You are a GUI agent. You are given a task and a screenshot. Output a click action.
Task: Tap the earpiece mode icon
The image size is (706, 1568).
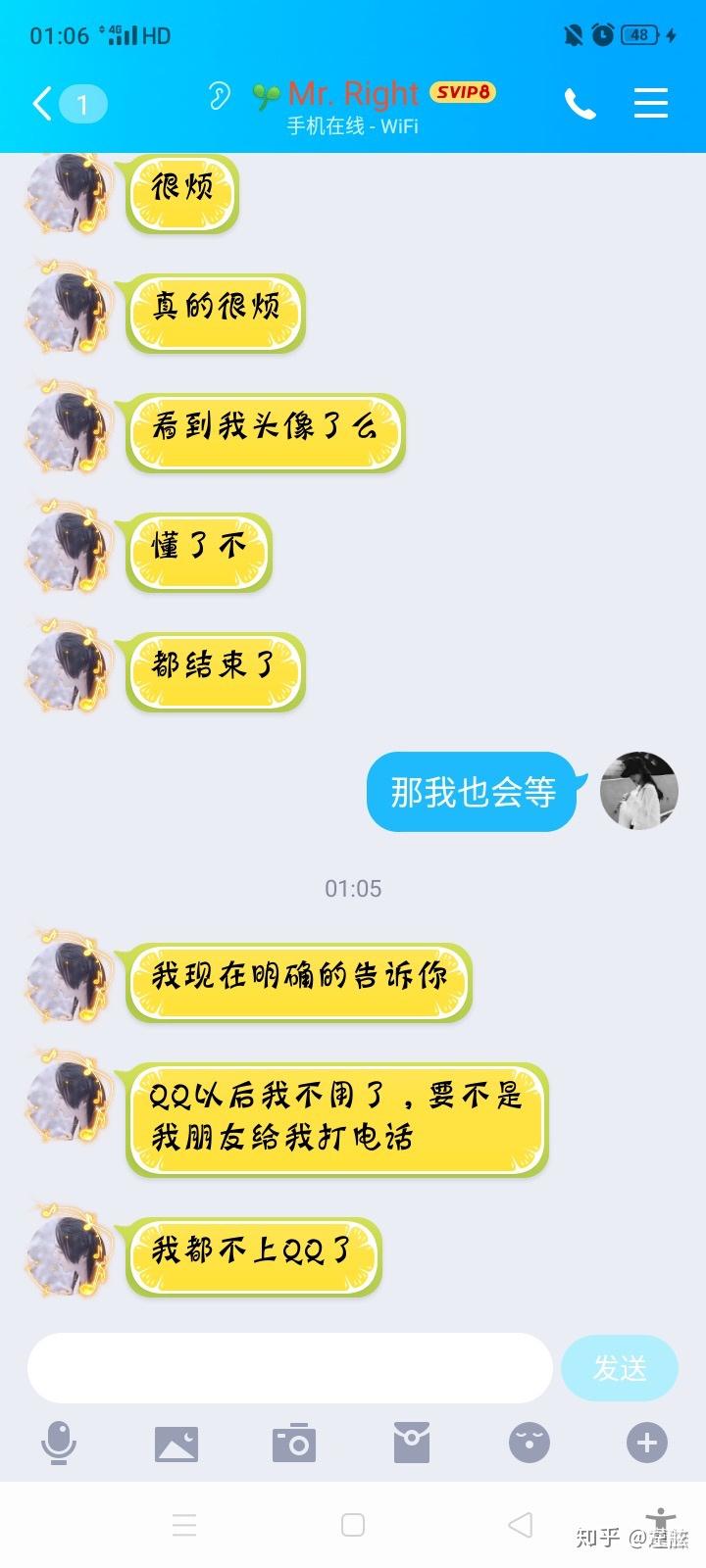(219, 95)
